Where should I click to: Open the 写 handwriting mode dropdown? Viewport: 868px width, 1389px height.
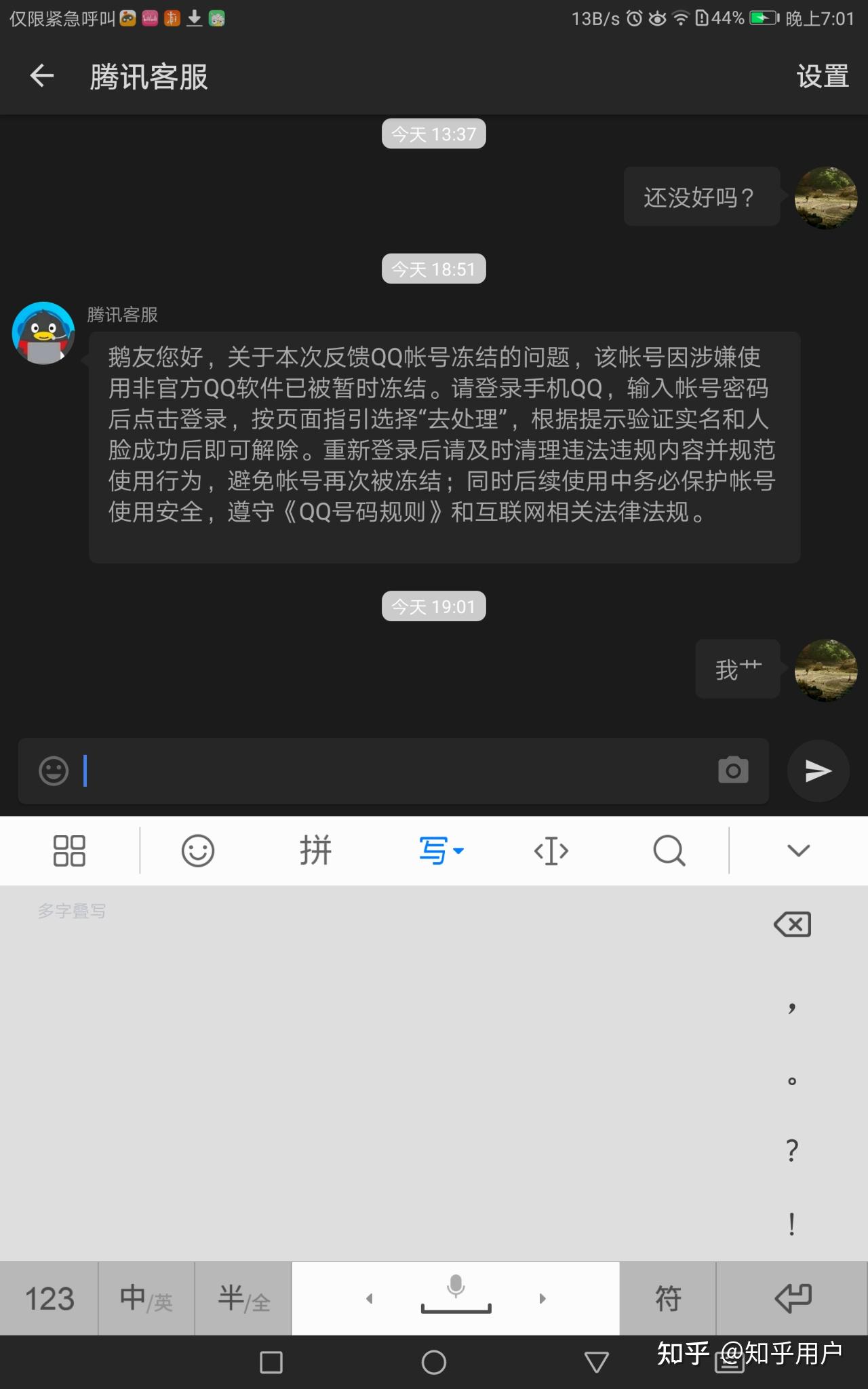pyautogui.click(x=441, y=850)
